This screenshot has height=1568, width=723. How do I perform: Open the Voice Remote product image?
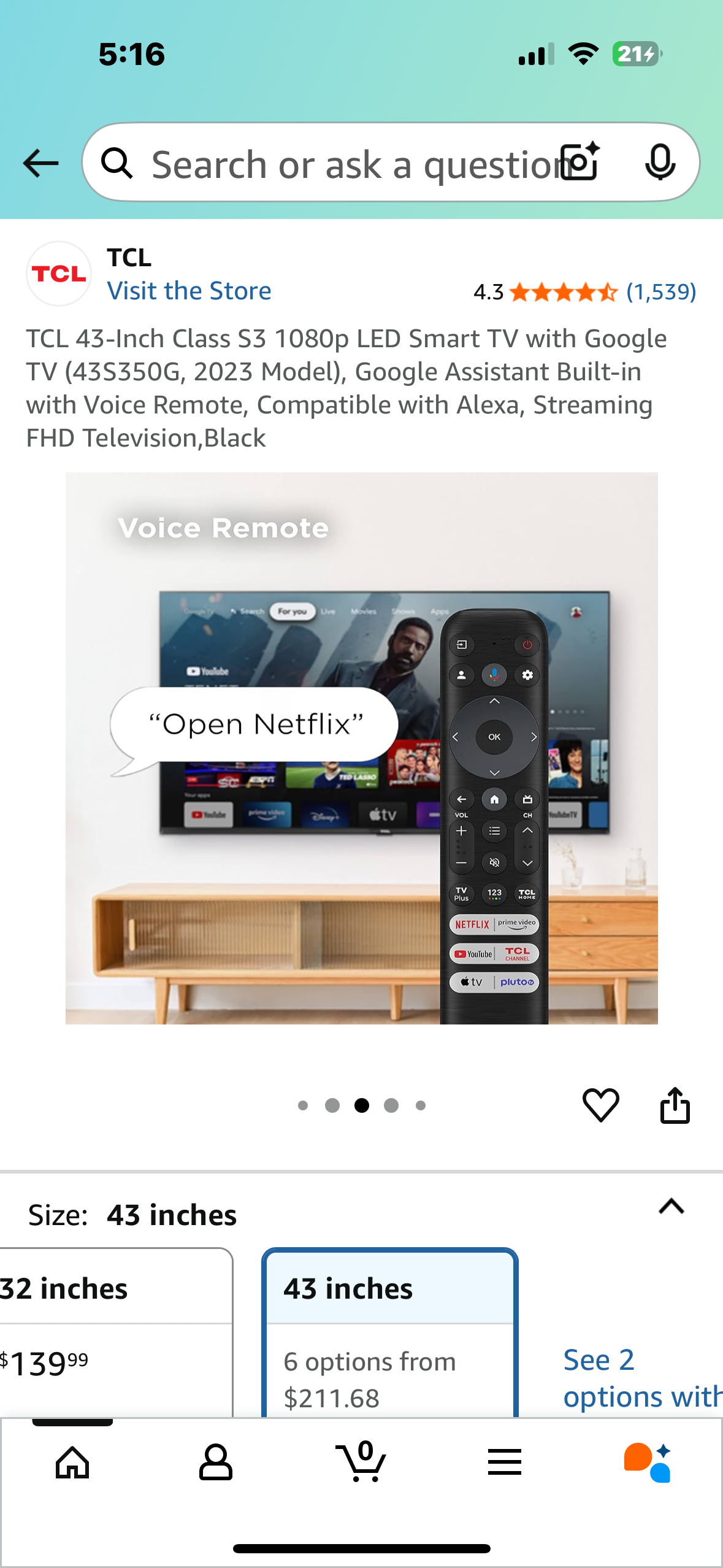(361, 748)
